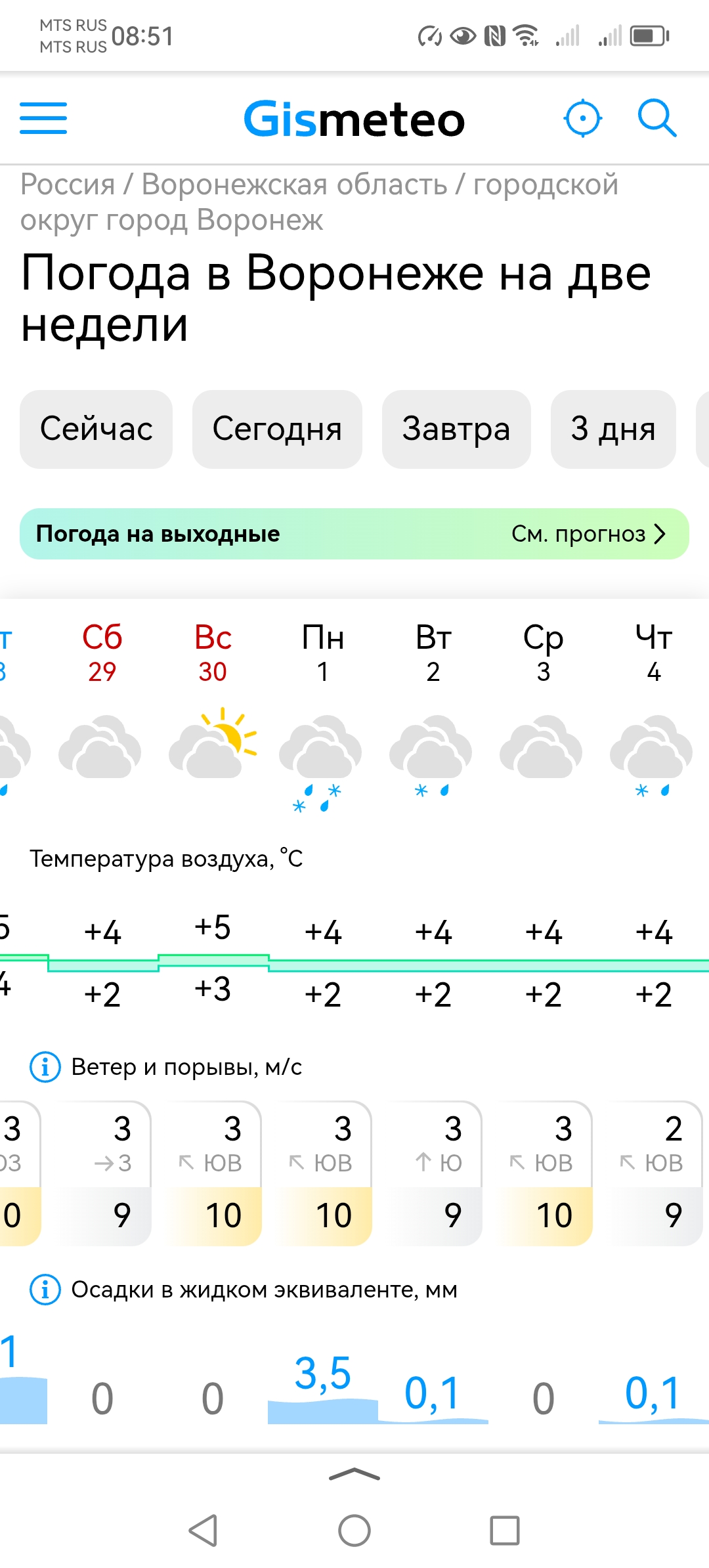Expand the bottom panel arrow
This screenshot has width=709, height=1568.
point(354,1475)
